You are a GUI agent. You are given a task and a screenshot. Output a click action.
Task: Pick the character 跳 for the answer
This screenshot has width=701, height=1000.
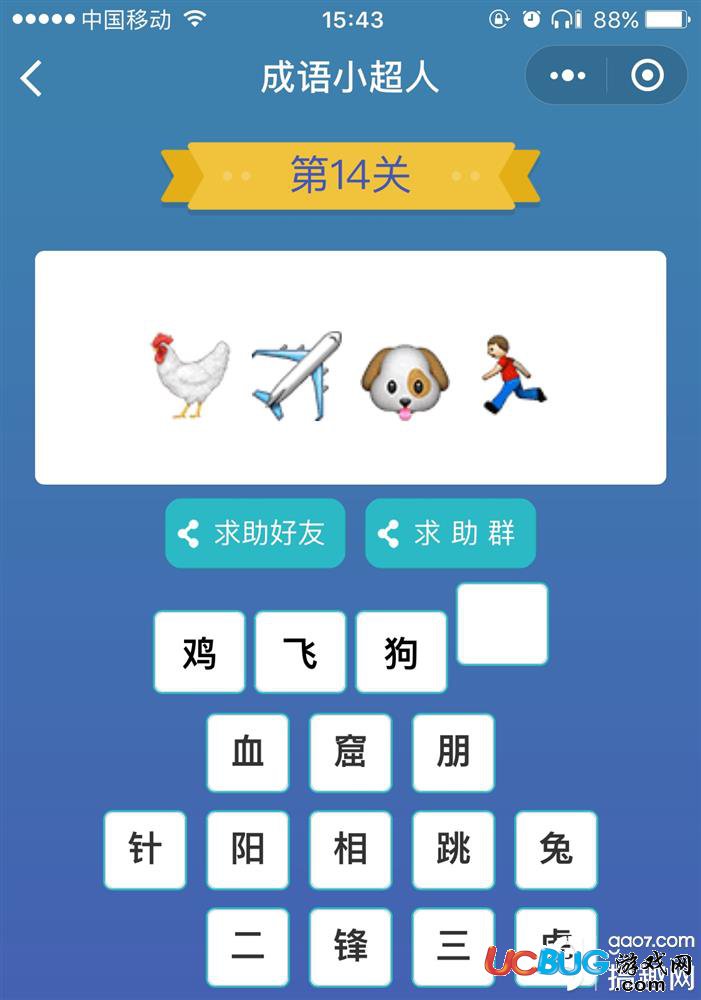453,850
